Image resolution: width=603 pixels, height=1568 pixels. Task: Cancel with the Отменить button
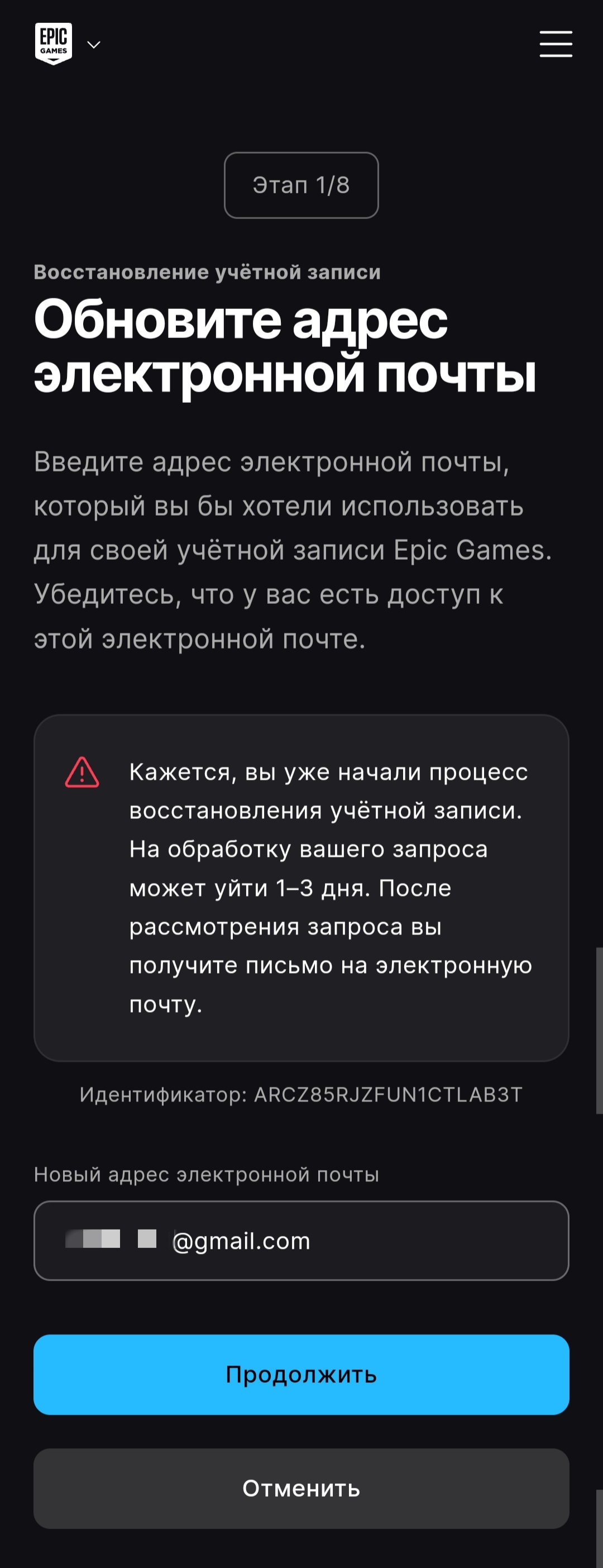[301, 1488]
